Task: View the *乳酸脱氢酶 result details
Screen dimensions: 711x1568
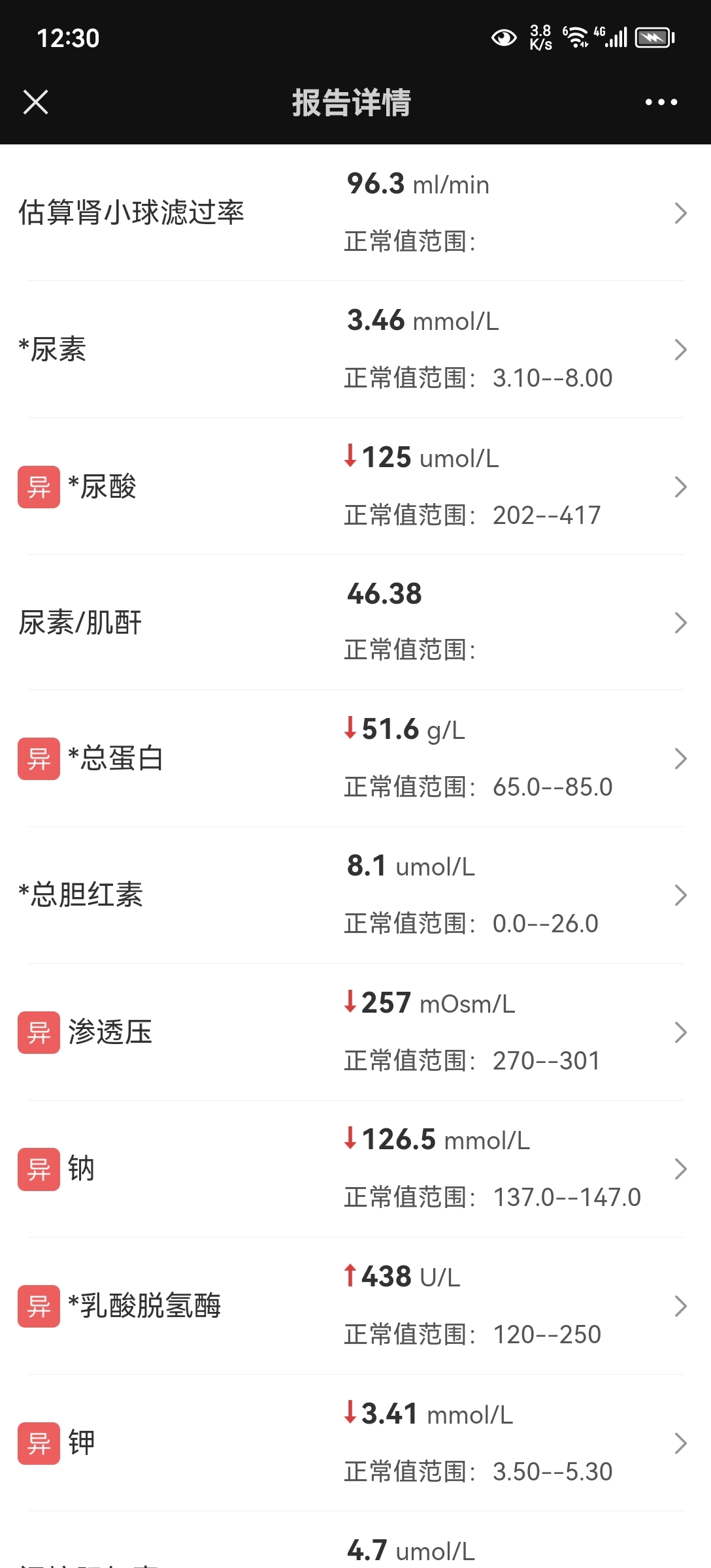Action: pos(355,1306)
